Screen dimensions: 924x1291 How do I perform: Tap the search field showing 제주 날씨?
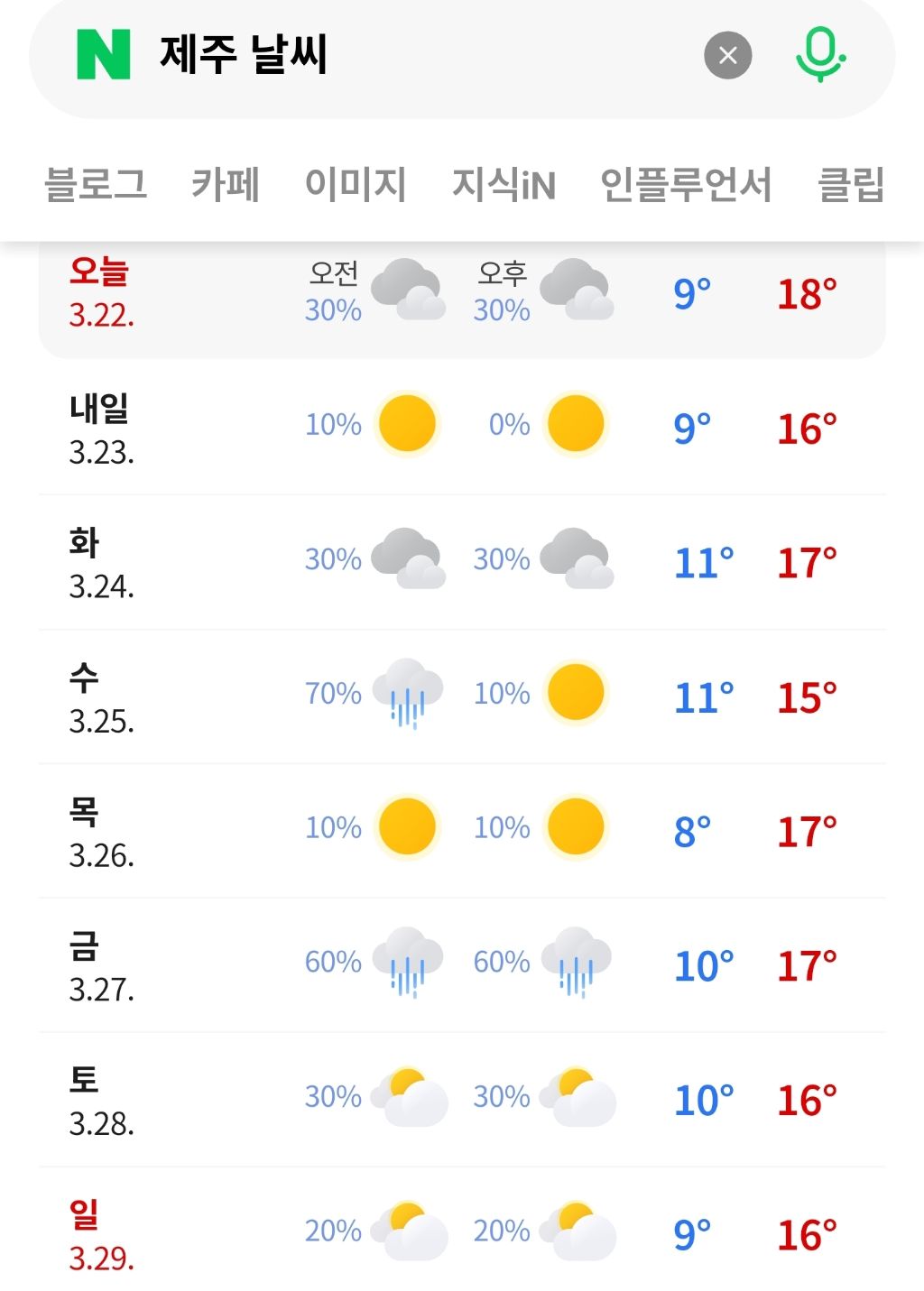click(x=415, y=55)
